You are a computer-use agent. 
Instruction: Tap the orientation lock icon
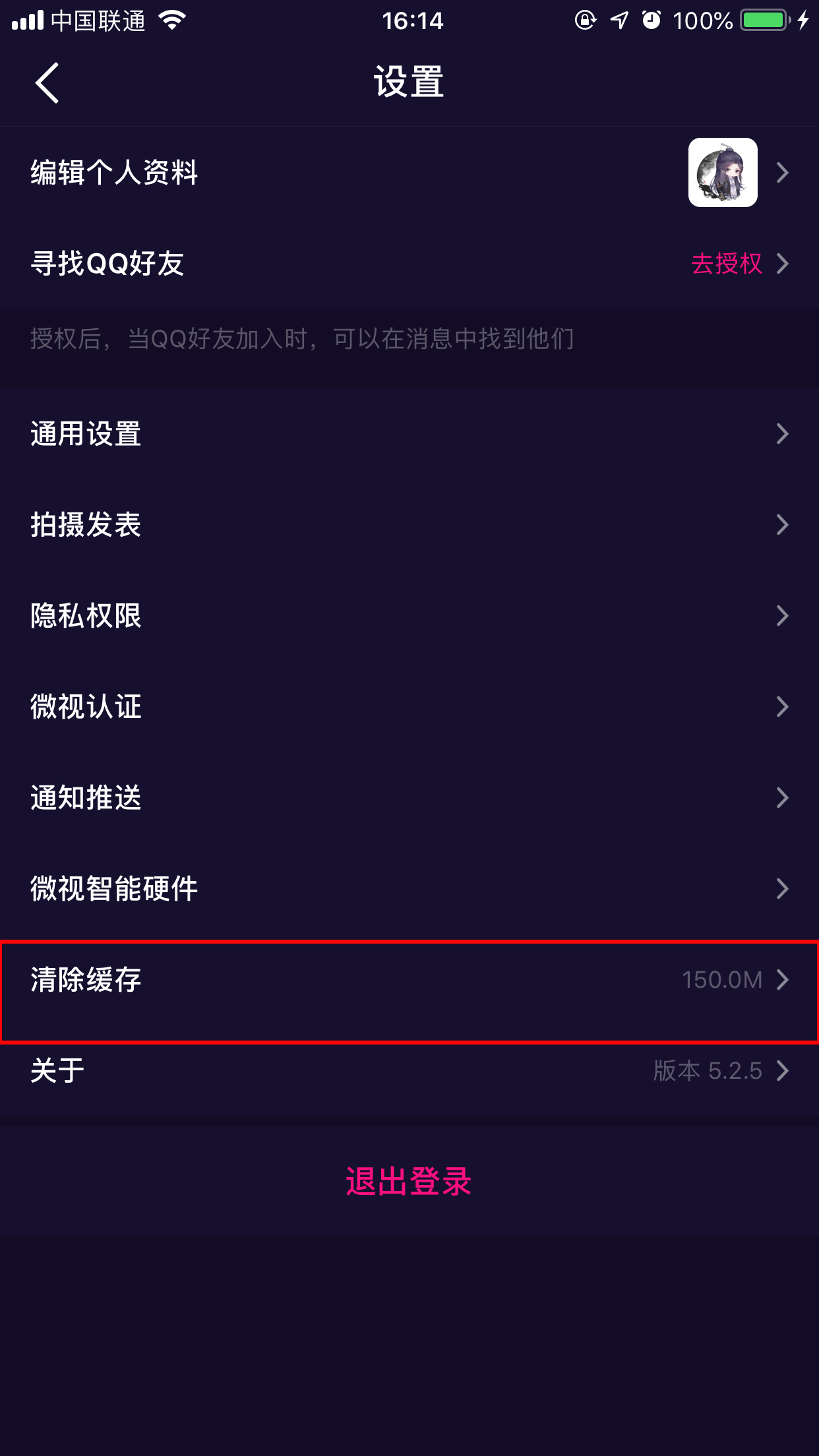click(586, 21)
